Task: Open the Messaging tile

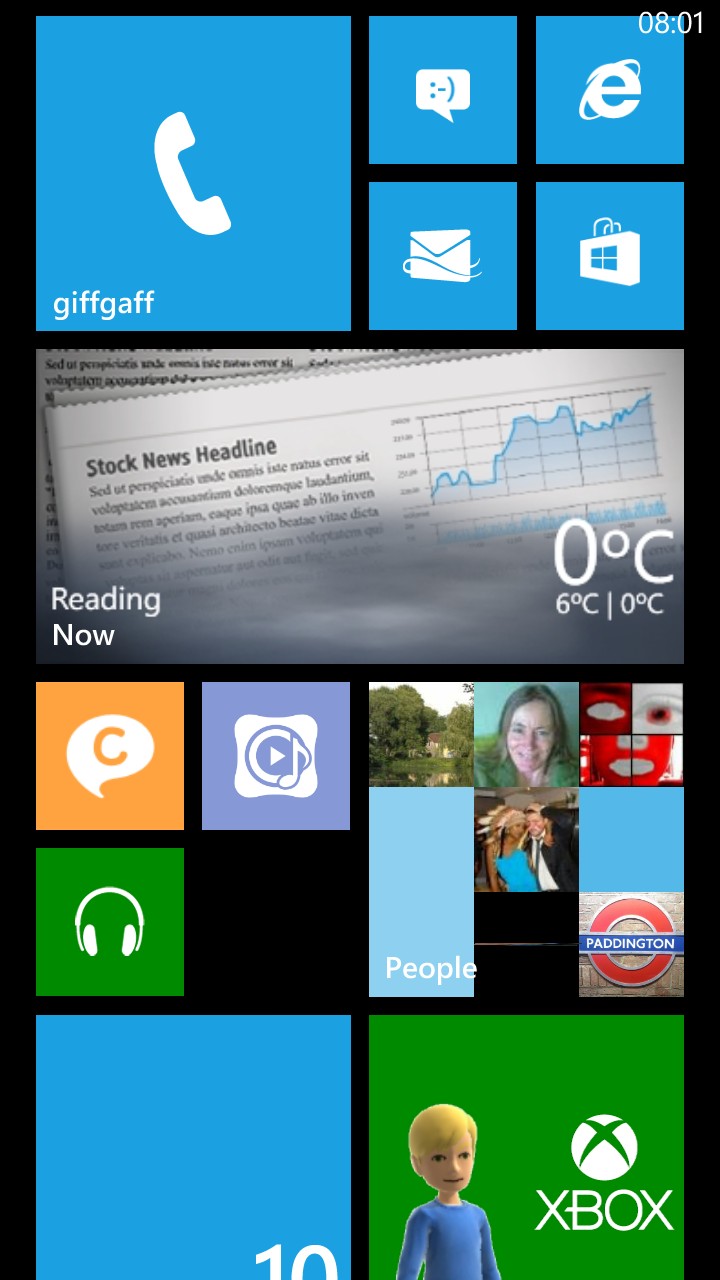Action: (x=443, y=90)
